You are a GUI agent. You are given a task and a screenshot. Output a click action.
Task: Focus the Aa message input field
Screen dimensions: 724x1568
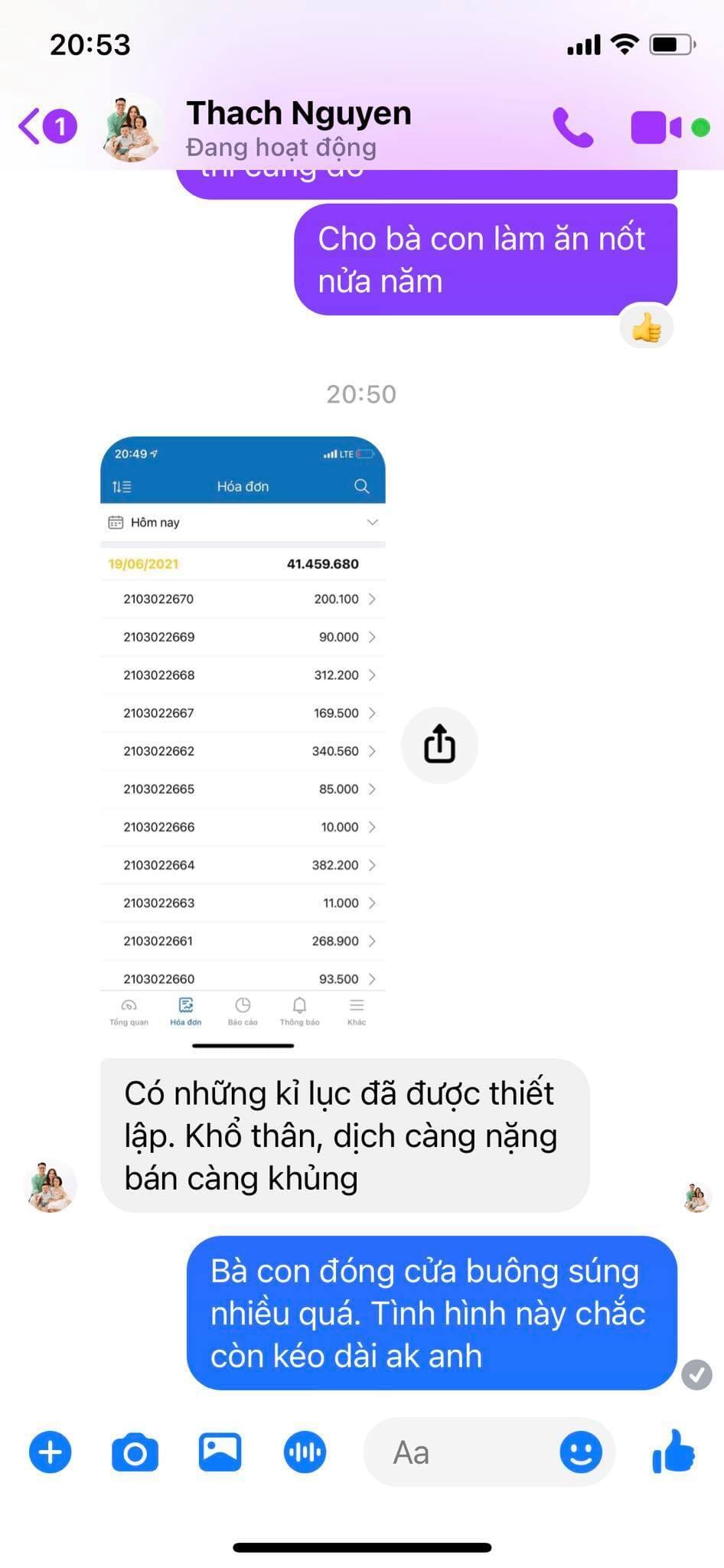point(459,1452)
